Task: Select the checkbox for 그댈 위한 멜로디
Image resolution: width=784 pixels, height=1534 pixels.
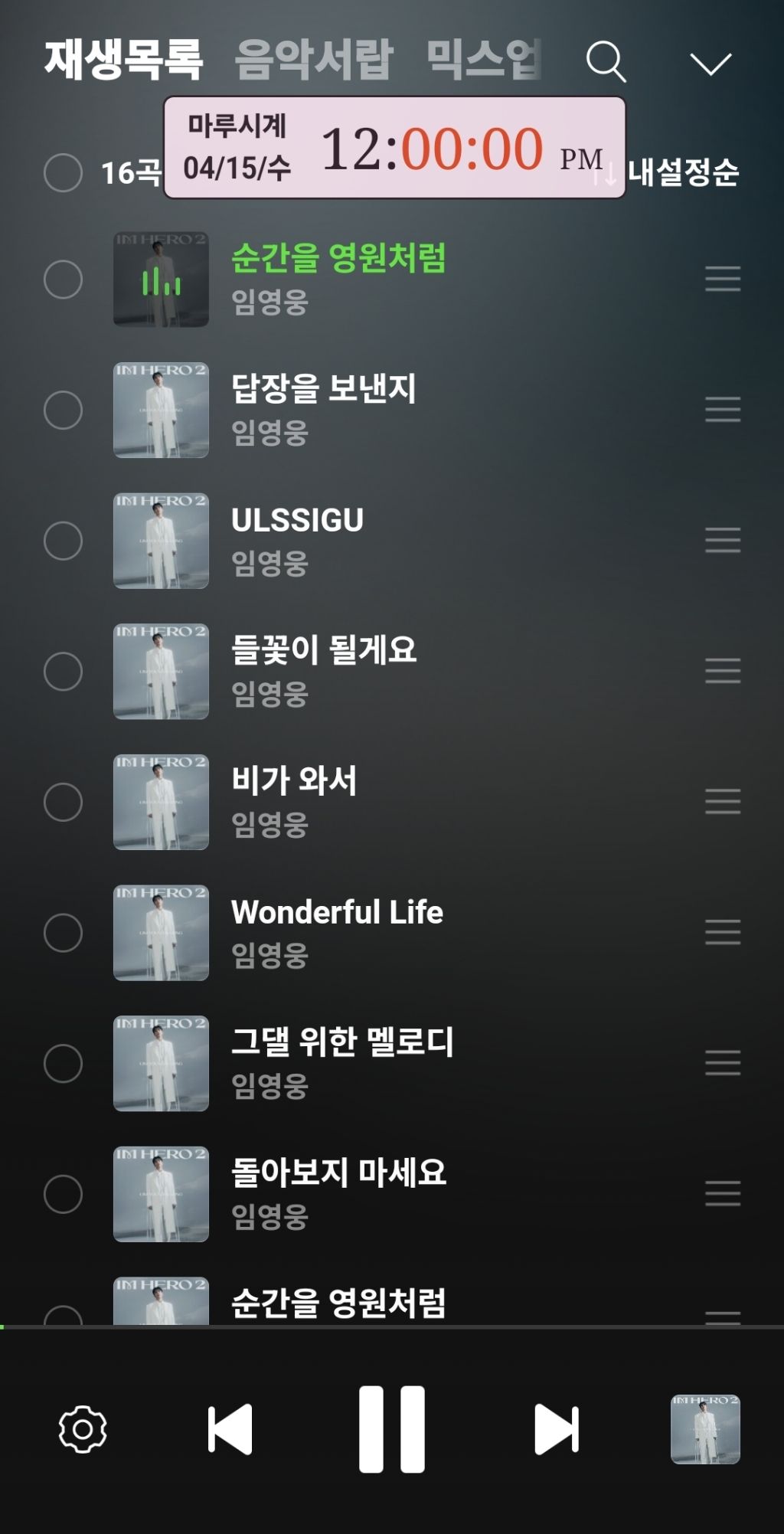Action: click(x=63, y=1063)
